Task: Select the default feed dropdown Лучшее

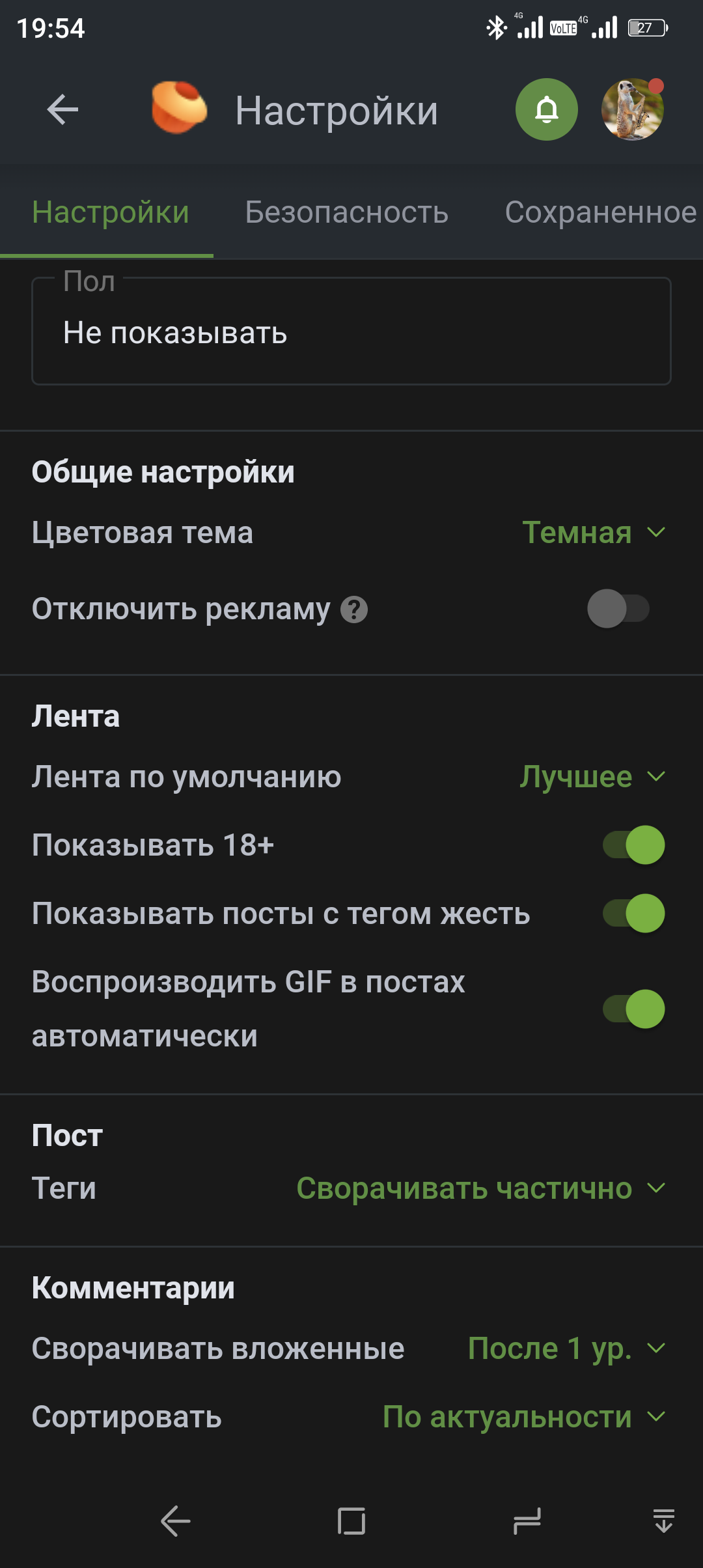Action: pyautogui.click(x=592, y=777)
